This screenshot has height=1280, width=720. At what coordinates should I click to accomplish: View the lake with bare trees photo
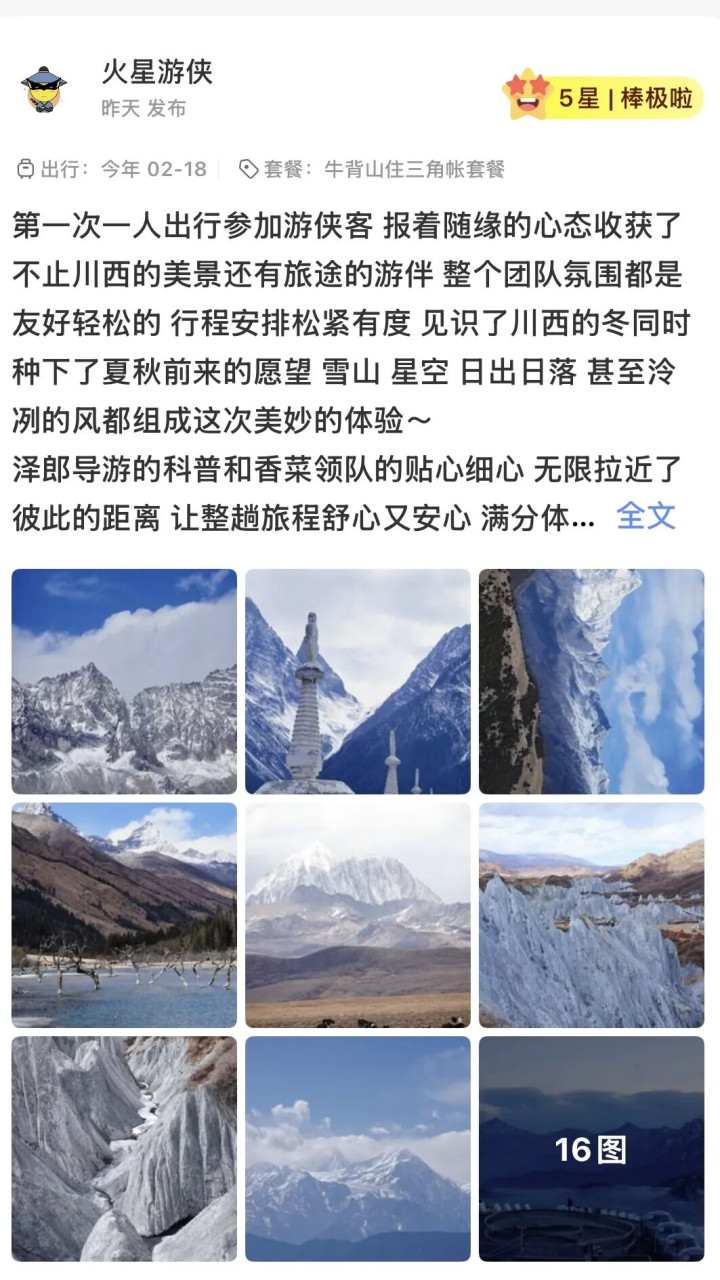tap(124, 915)
